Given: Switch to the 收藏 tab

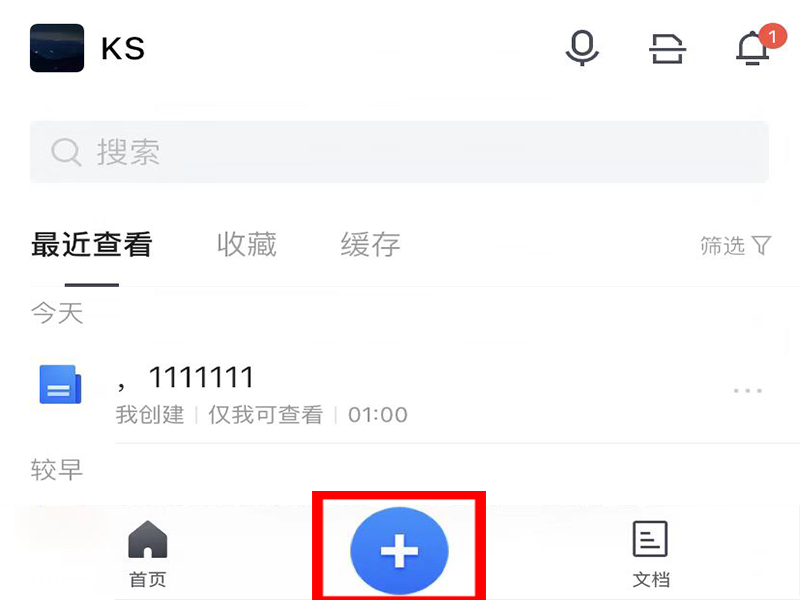Looking at the screenshot, I should point(247,244).
